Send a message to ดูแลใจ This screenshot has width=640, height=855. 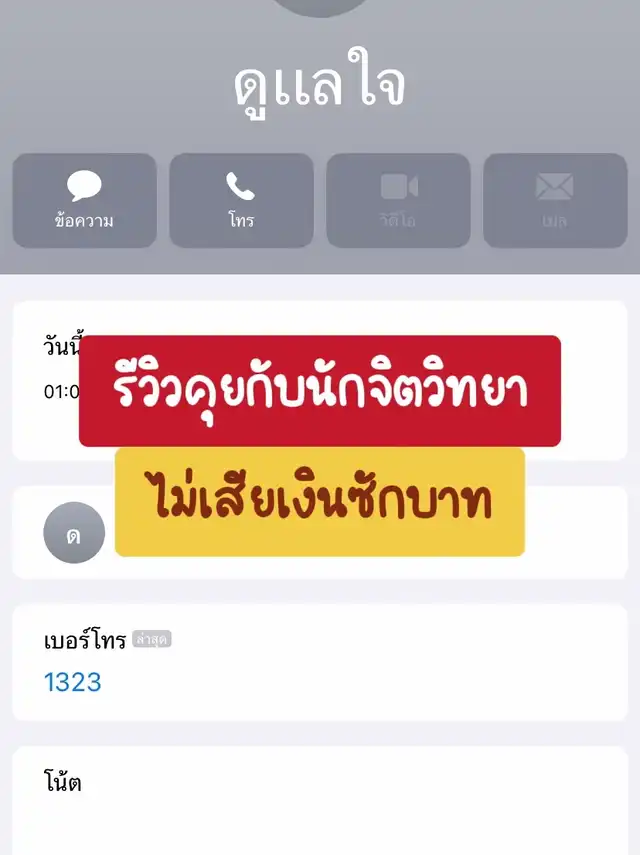tap(84, 201)
